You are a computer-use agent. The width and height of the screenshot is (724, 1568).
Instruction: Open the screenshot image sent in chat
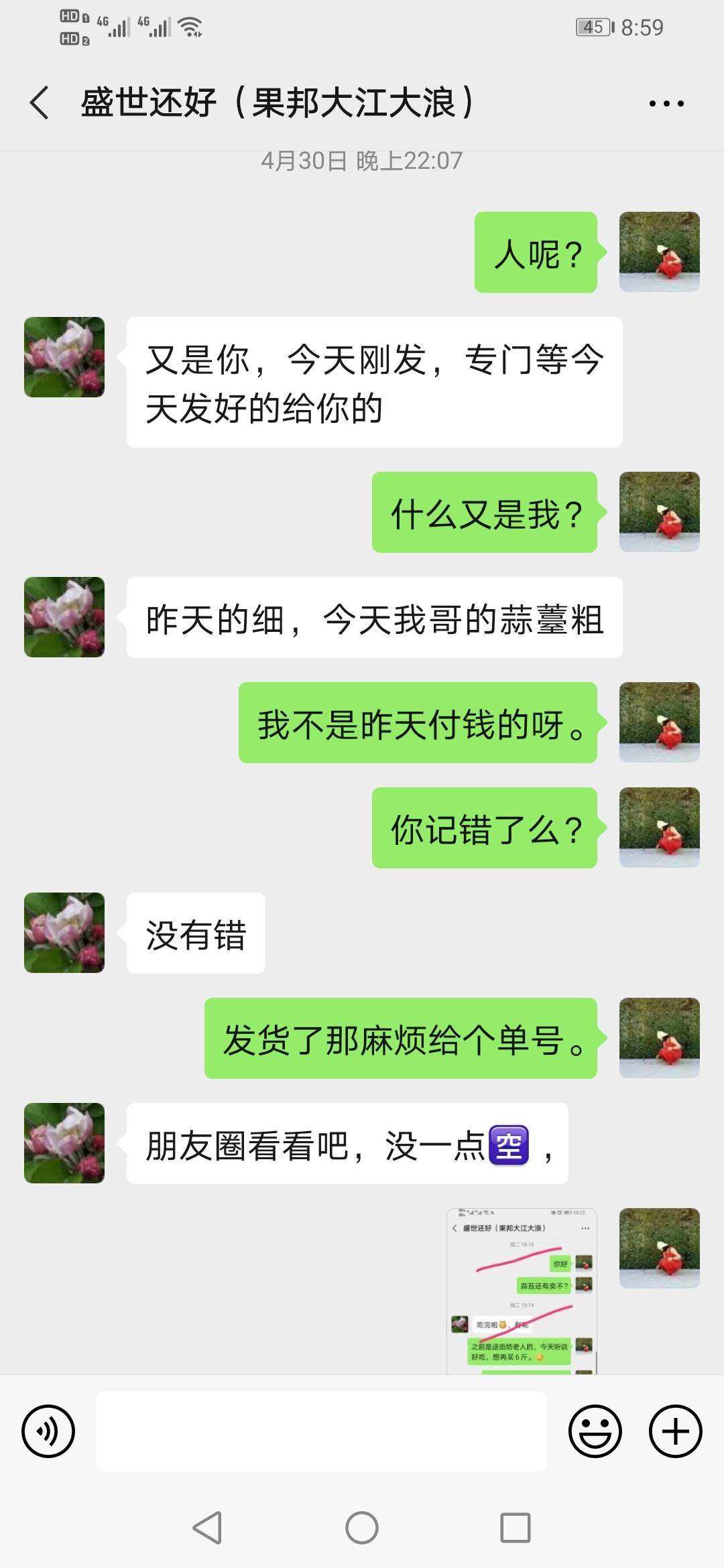point(522,1290)
